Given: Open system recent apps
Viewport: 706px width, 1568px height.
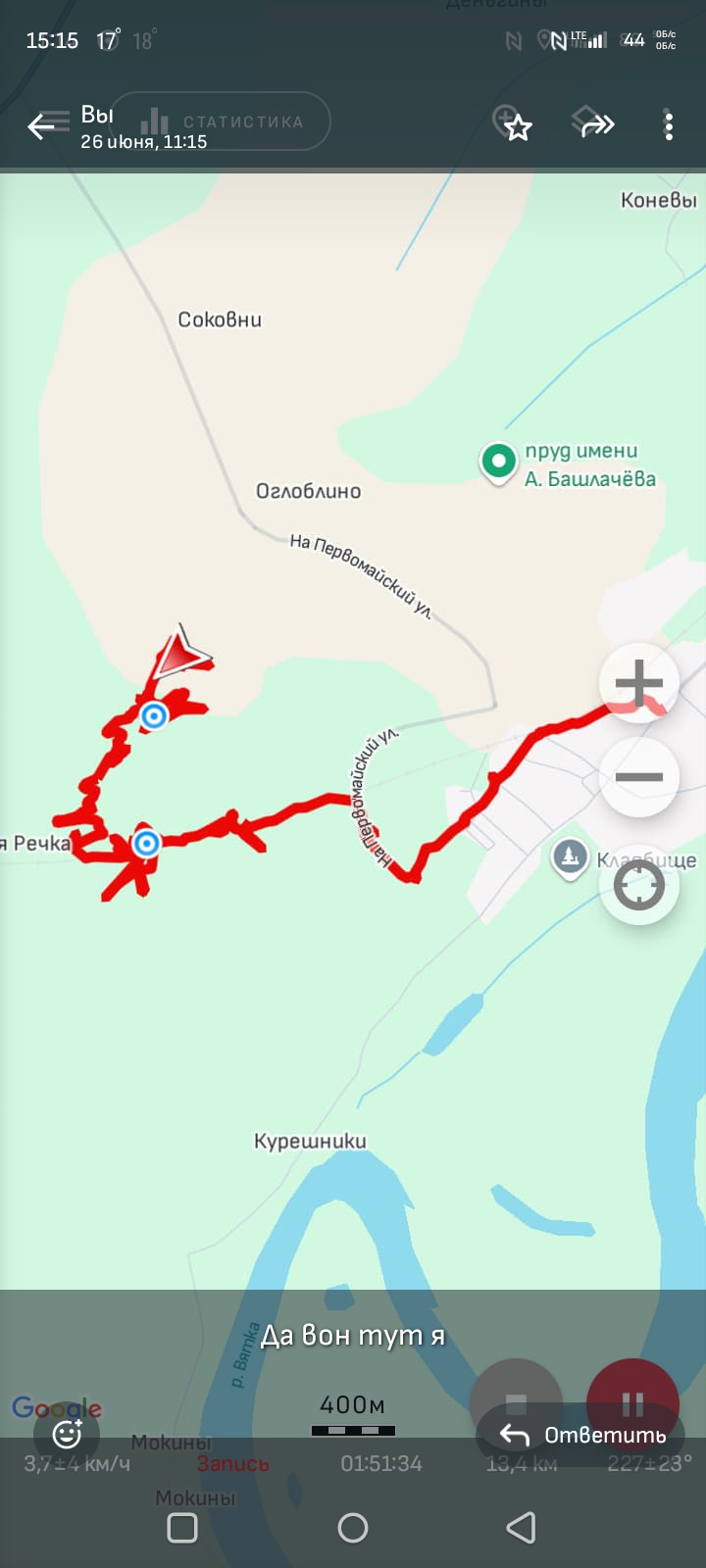Looking at the screenshot, I should [182, 1528].
